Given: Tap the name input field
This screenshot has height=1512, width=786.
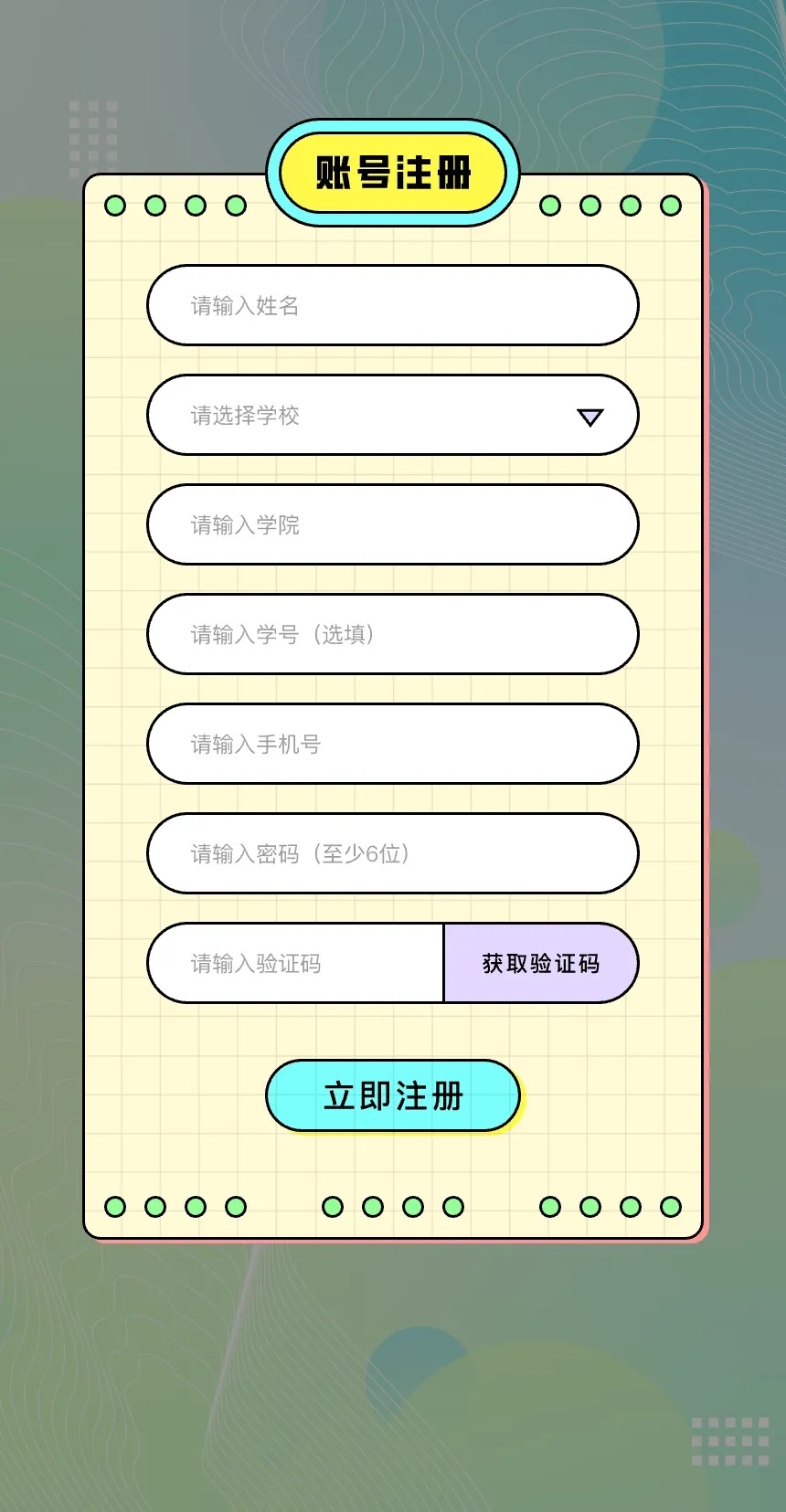Looking at the screenshot, I should click(392, 305).
